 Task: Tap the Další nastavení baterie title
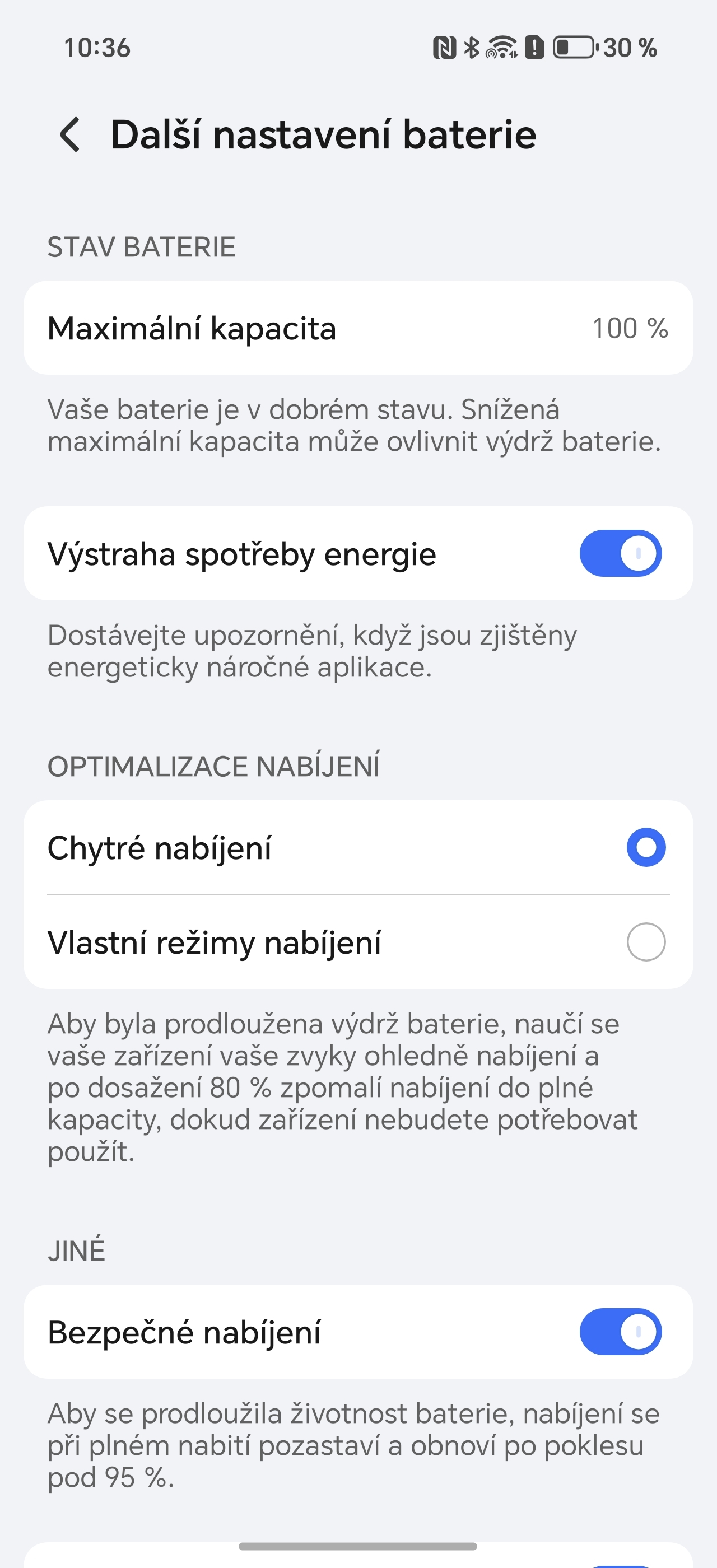(323, 134)
